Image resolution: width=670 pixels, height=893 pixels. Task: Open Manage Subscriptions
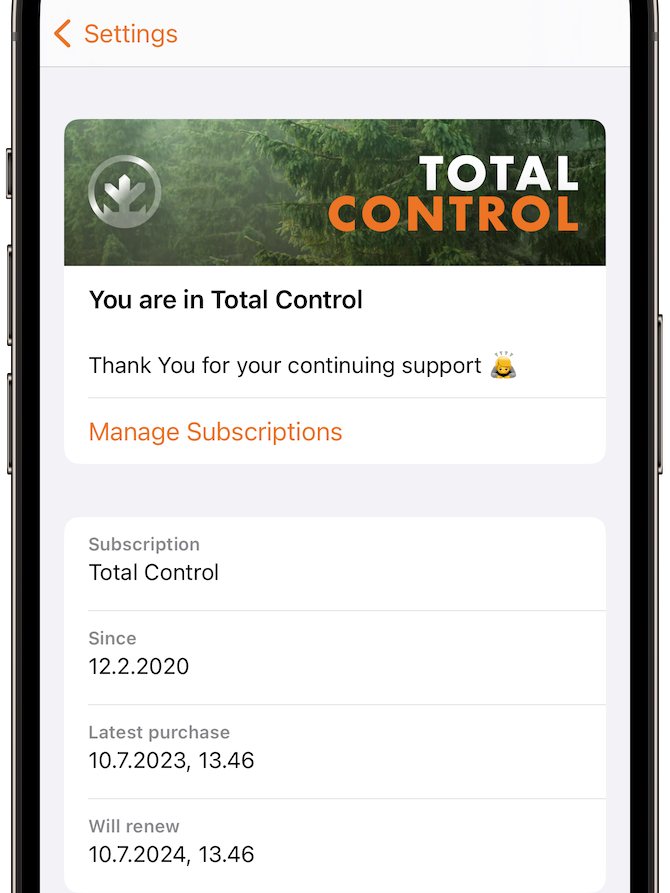pos(215,432)
